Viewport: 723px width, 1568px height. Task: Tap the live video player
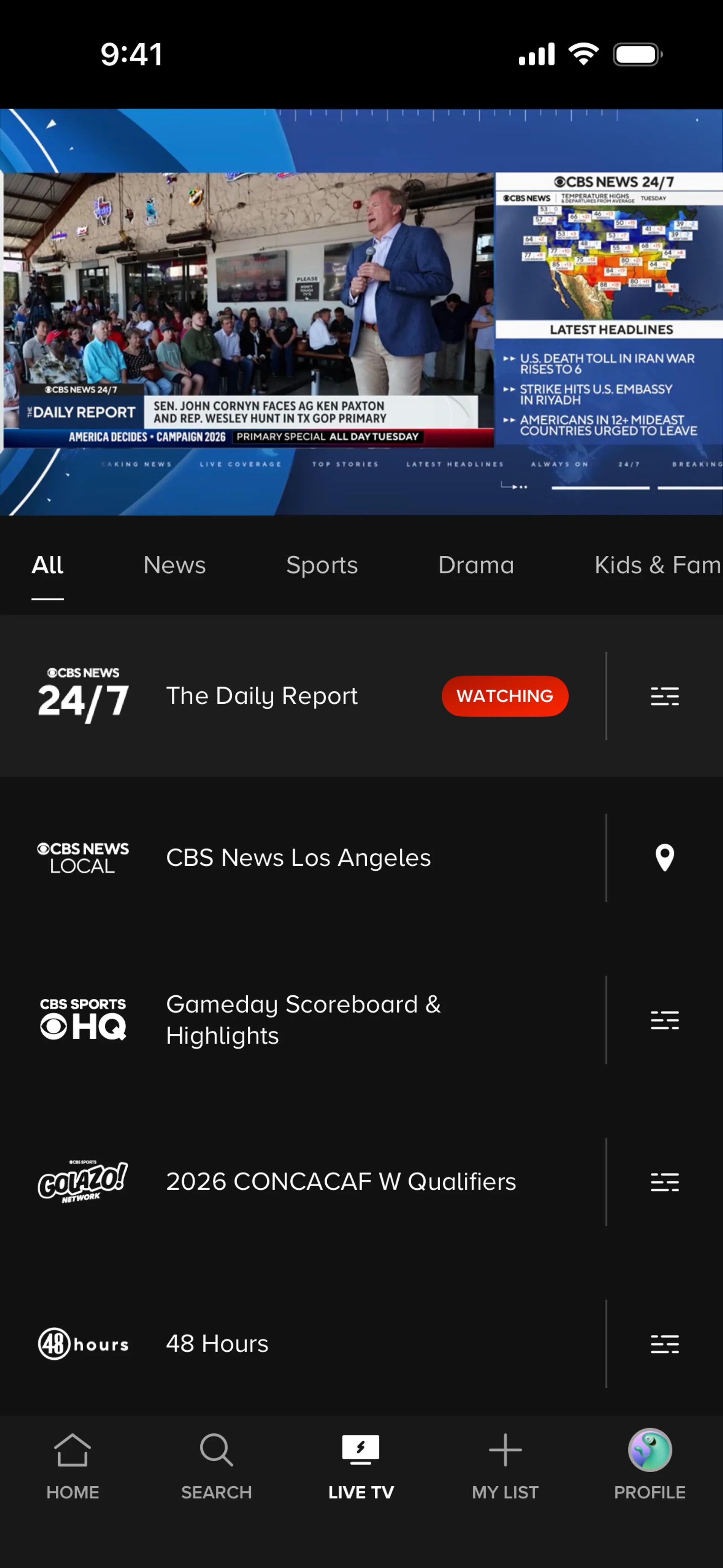click(x=361, y=312)
